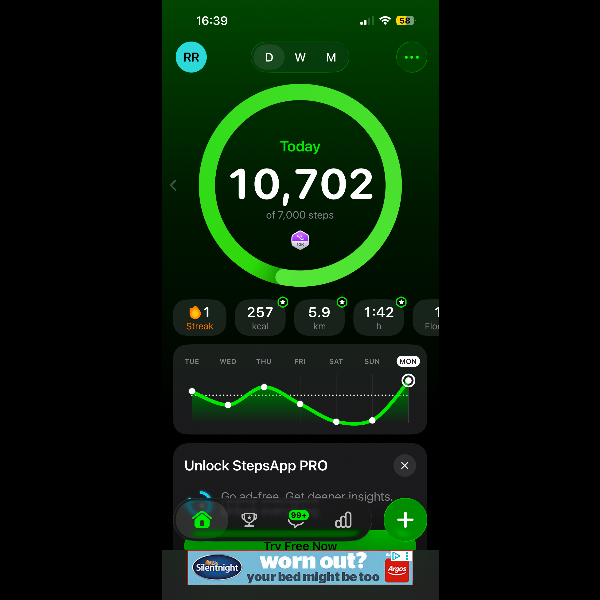Dismiss the Unlock StepsApp PRO banner
Viewport: 600px width, 600px height.
click(x=404, y=465)
